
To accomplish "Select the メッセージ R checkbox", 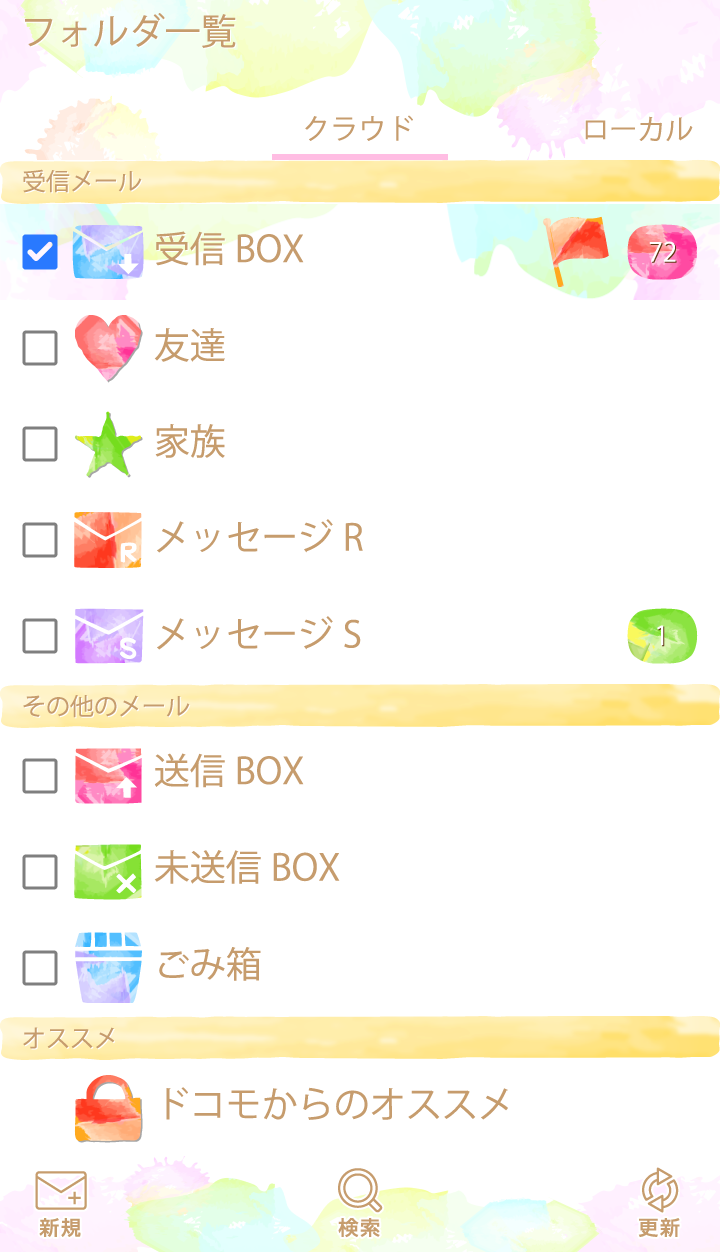I will point(40,539).
